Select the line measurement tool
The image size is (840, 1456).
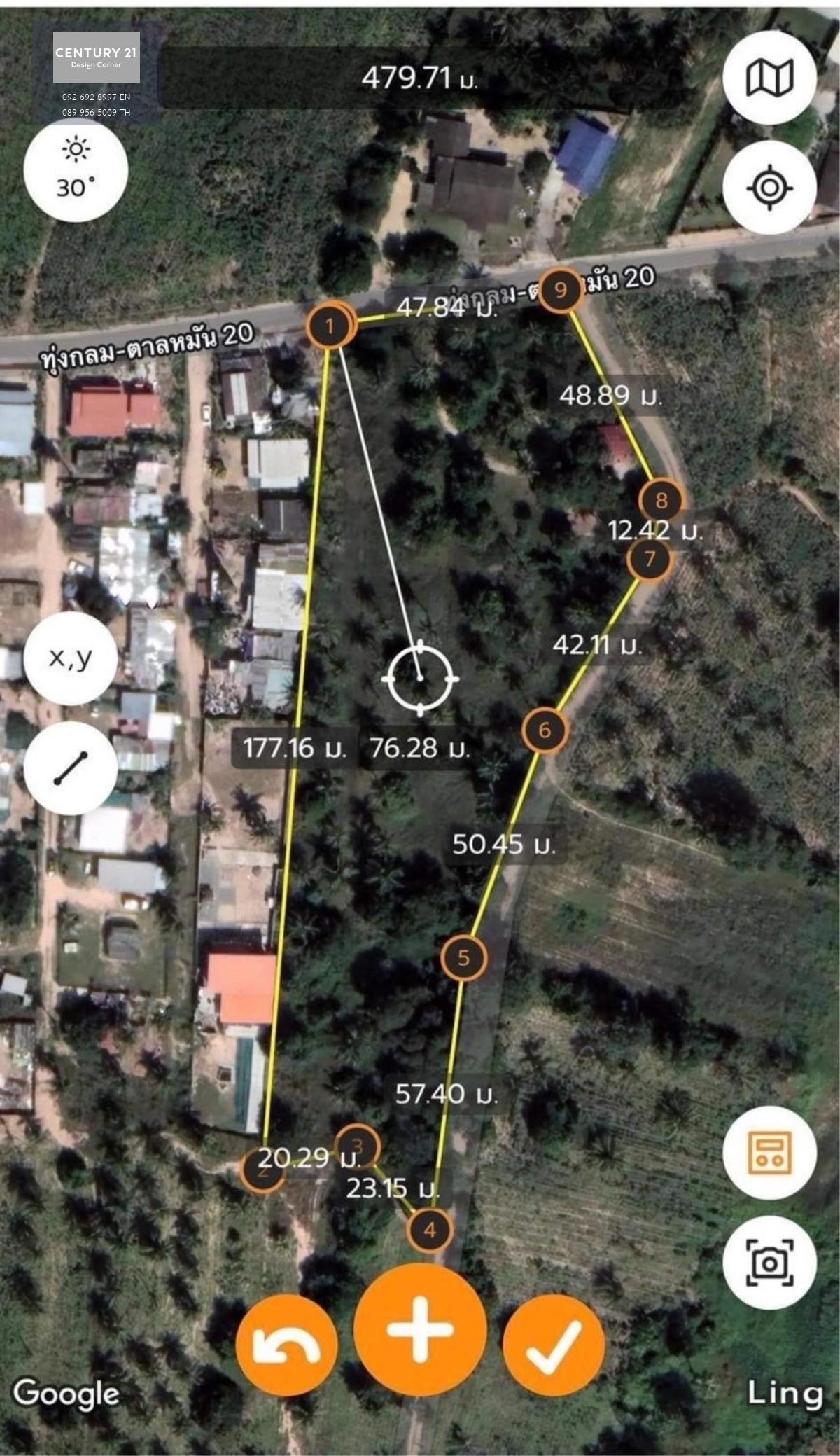(x=70, y=768)
